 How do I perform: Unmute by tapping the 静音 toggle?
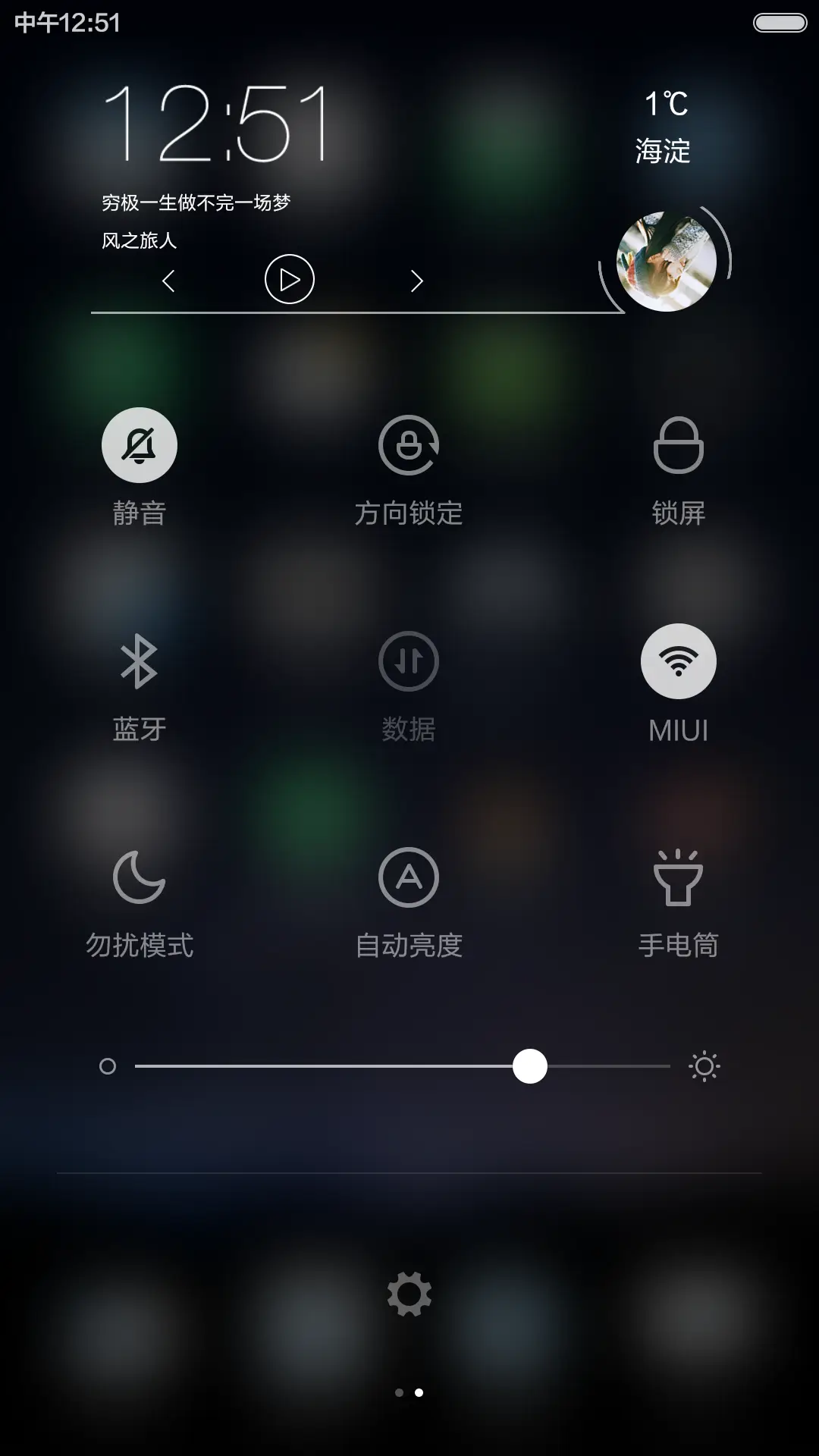pyautogui.click(x=140, y=444)
